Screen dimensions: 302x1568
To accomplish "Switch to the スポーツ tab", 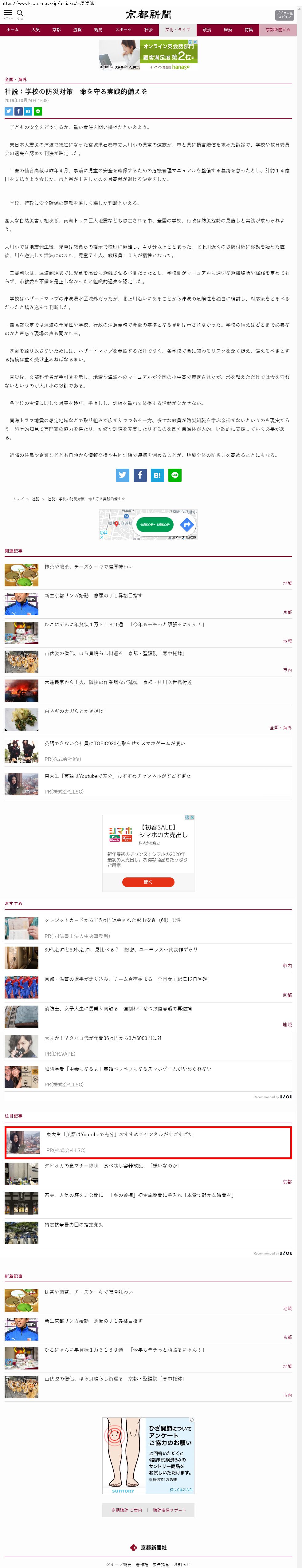I will point(124,30).
